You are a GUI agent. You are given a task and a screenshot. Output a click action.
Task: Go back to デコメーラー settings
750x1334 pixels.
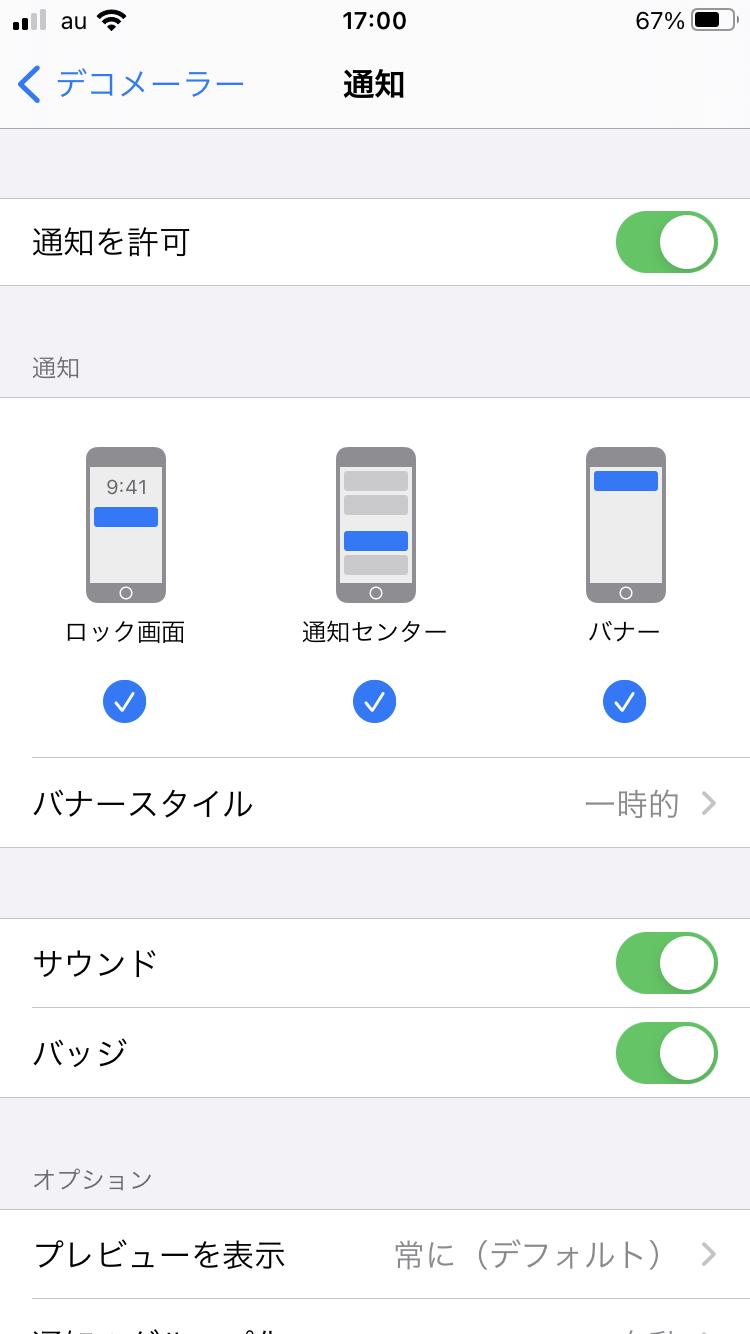point(131,84)
